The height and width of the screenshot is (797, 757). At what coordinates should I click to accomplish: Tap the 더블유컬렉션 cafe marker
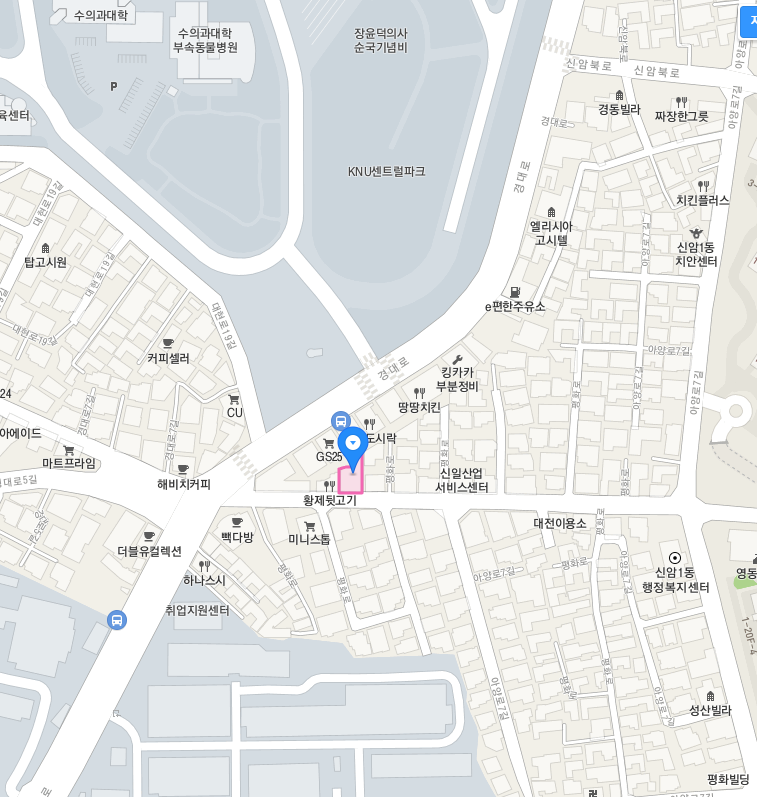pyautogui.click(x=149, y=537)
